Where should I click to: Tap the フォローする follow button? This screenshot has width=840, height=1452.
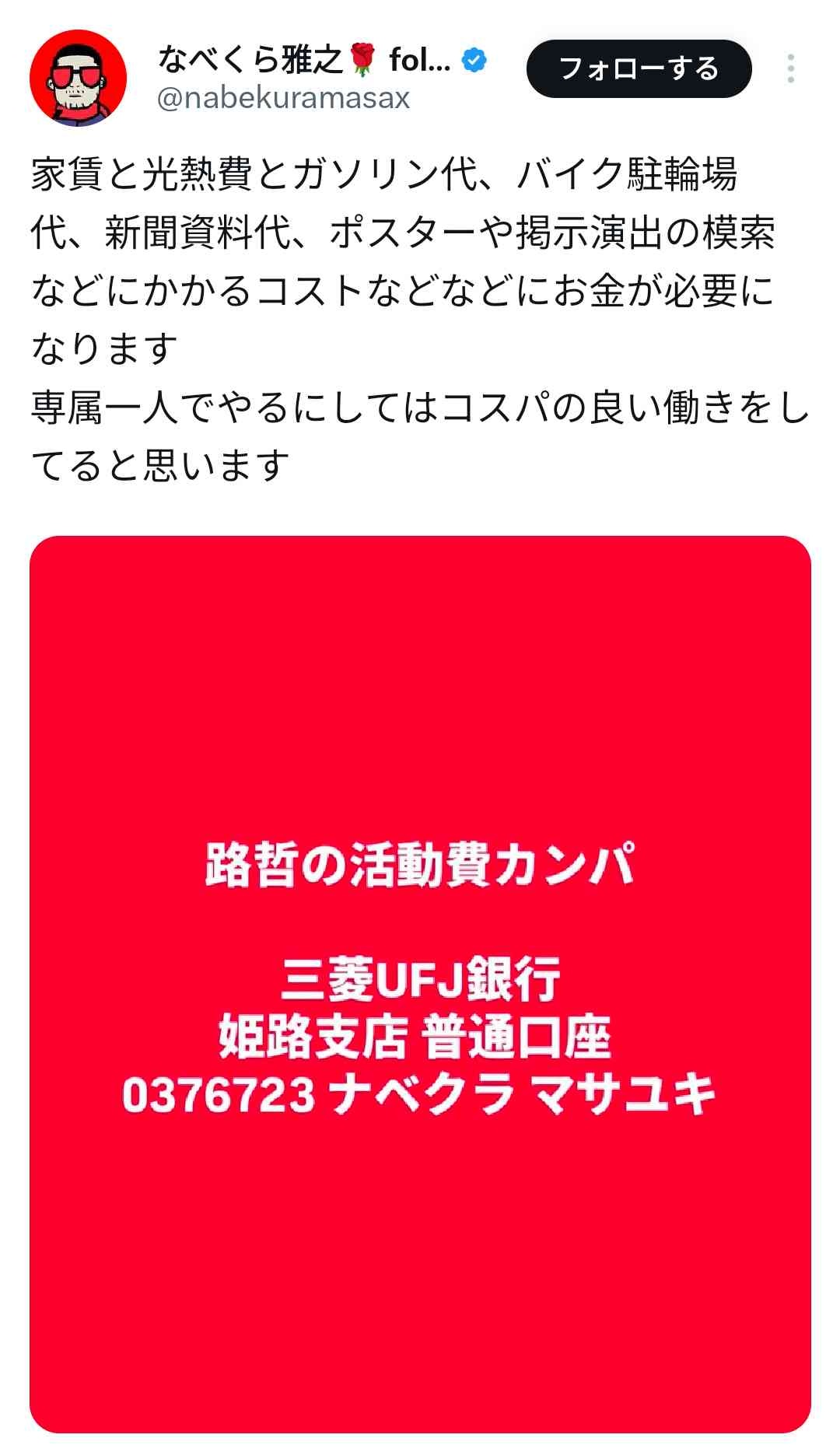(639, 69)
